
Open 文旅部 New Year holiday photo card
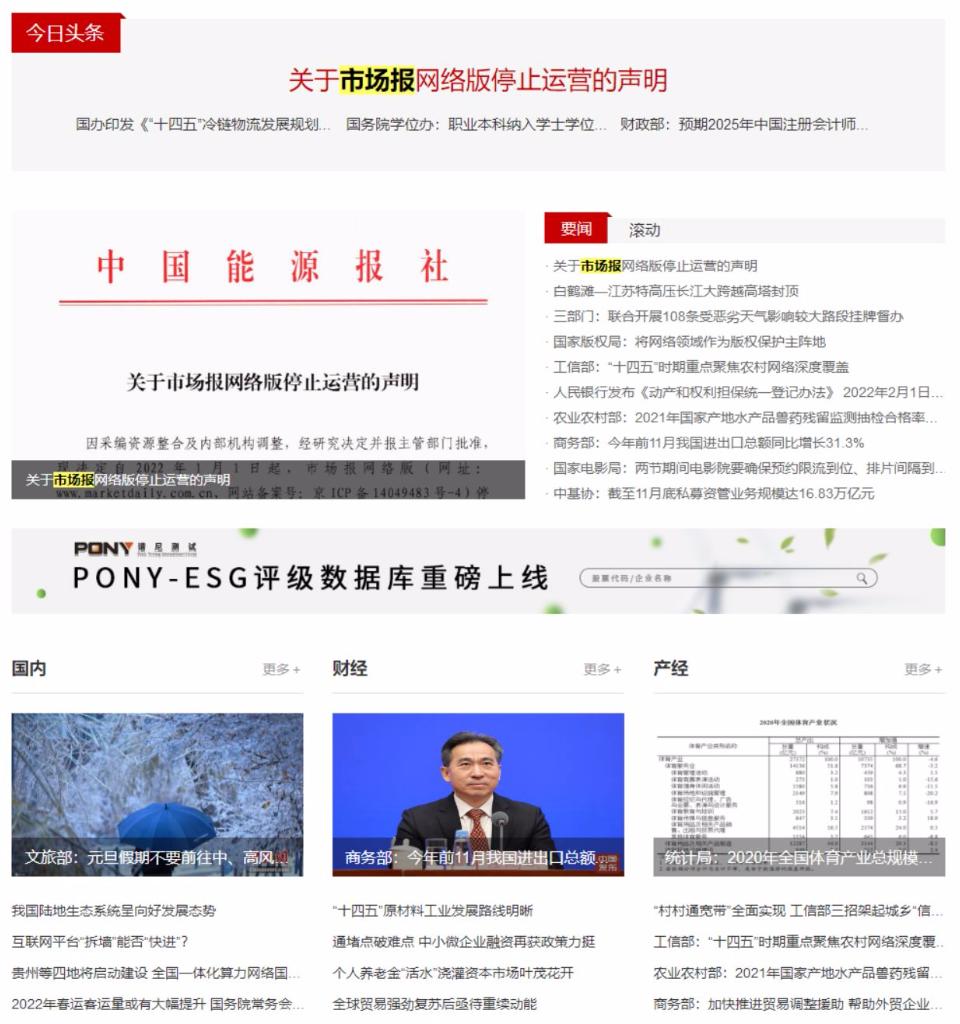pyautogui.click(x=157, y=795)
